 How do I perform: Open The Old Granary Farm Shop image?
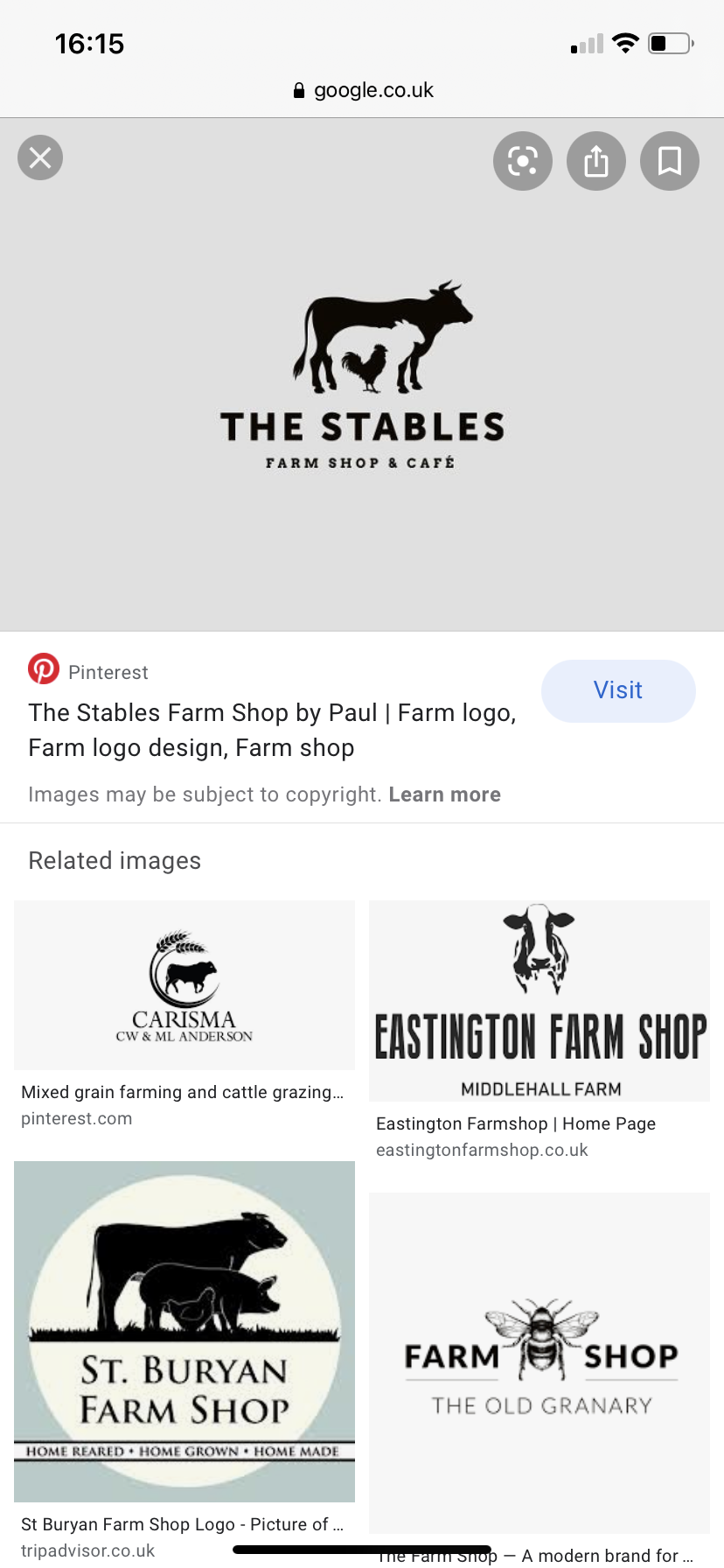[x=540, y=1361]
